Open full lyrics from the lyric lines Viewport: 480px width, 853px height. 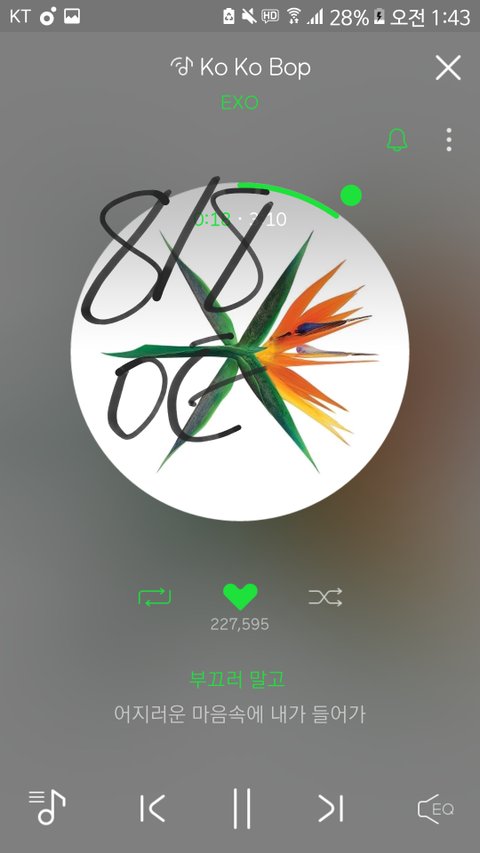click(x=239, y=697)
